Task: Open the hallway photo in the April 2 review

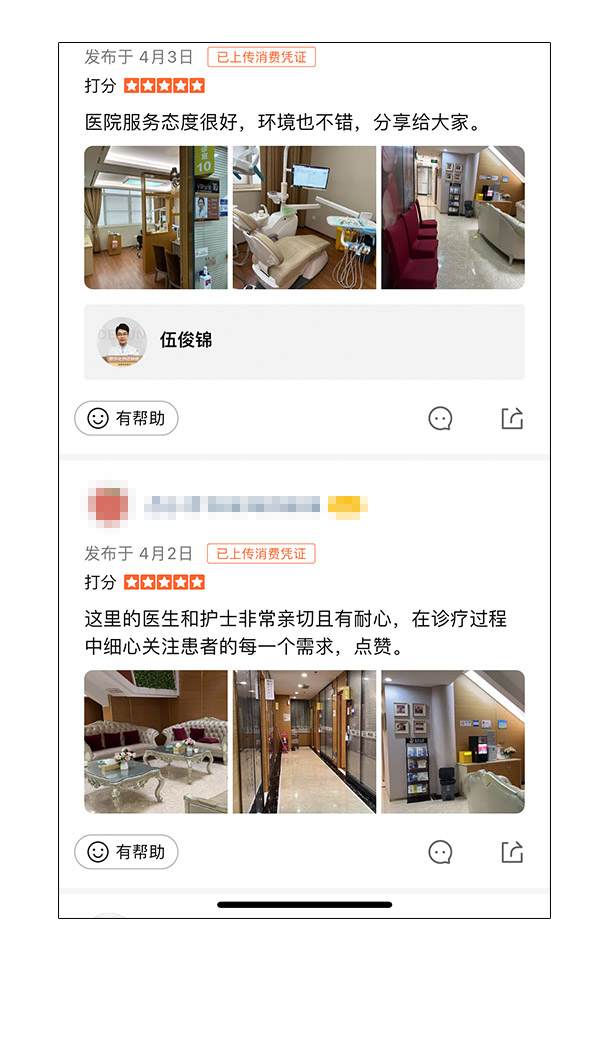Action: tap(304, 741)
